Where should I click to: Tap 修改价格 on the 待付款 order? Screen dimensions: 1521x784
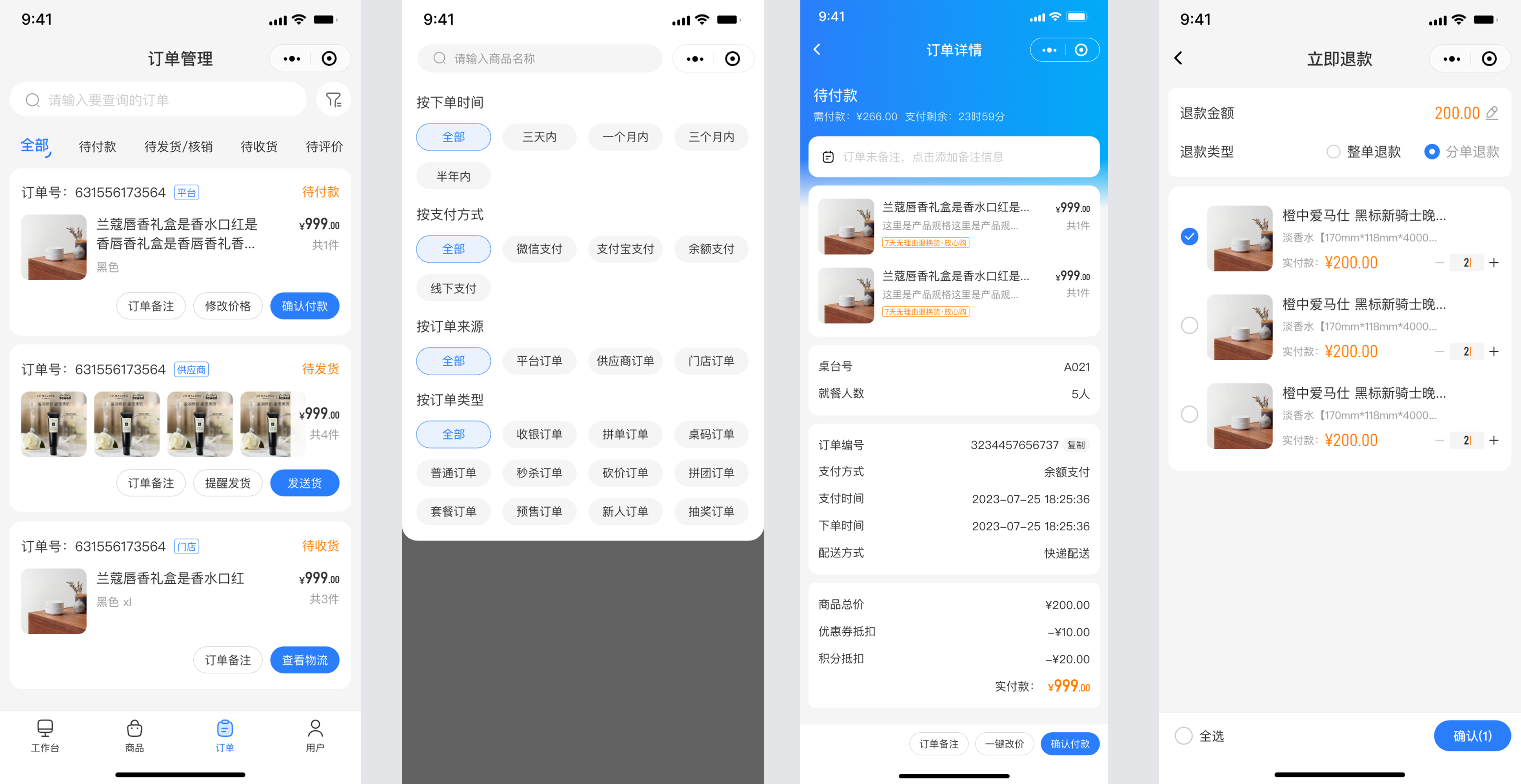tap(227, 306)
